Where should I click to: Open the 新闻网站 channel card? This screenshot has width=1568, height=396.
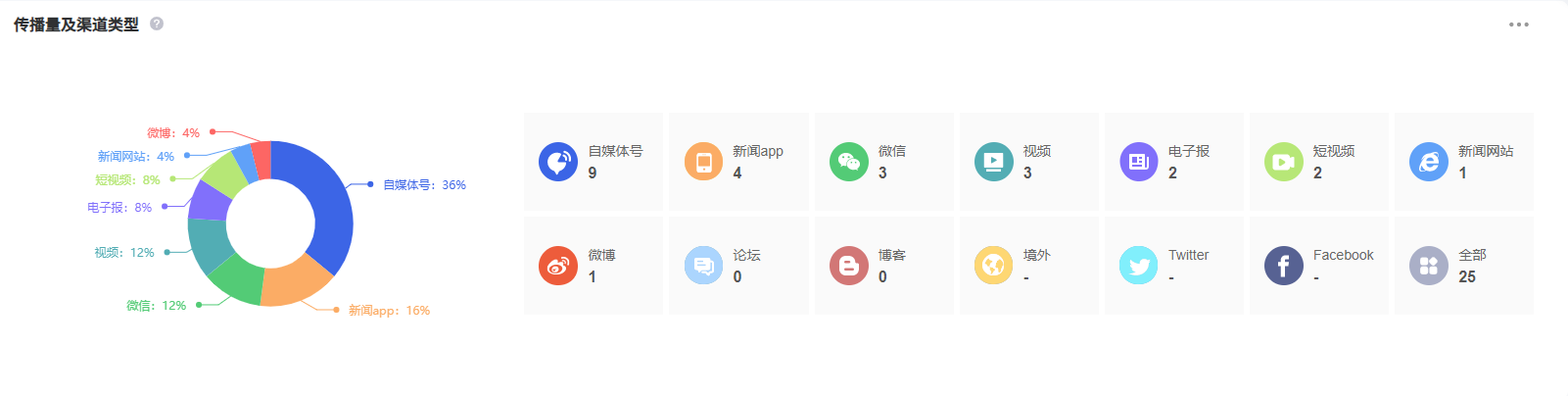(x=1463, y=162)
